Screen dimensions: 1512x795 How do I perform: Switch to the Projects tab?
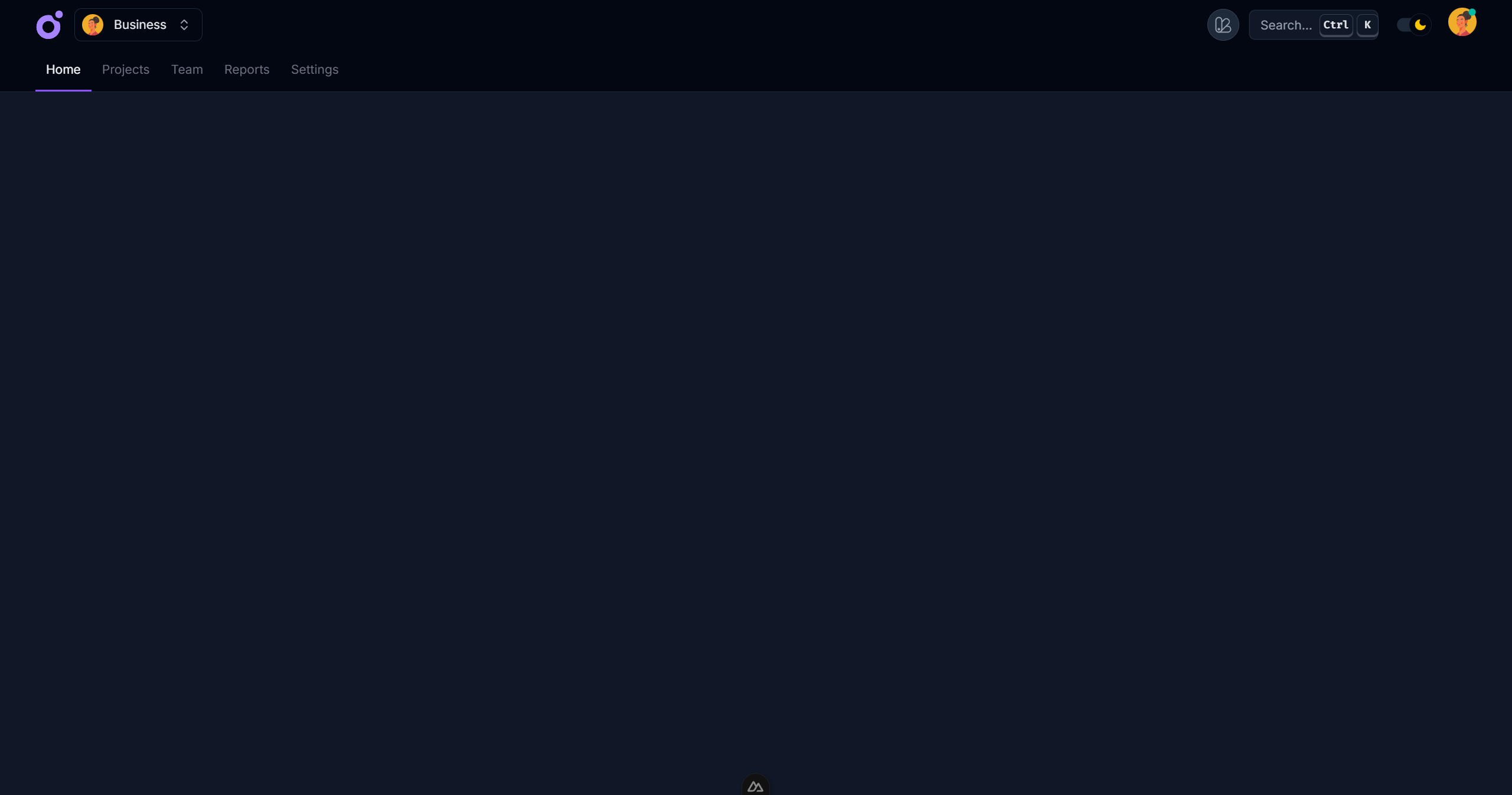click(125, 70)
